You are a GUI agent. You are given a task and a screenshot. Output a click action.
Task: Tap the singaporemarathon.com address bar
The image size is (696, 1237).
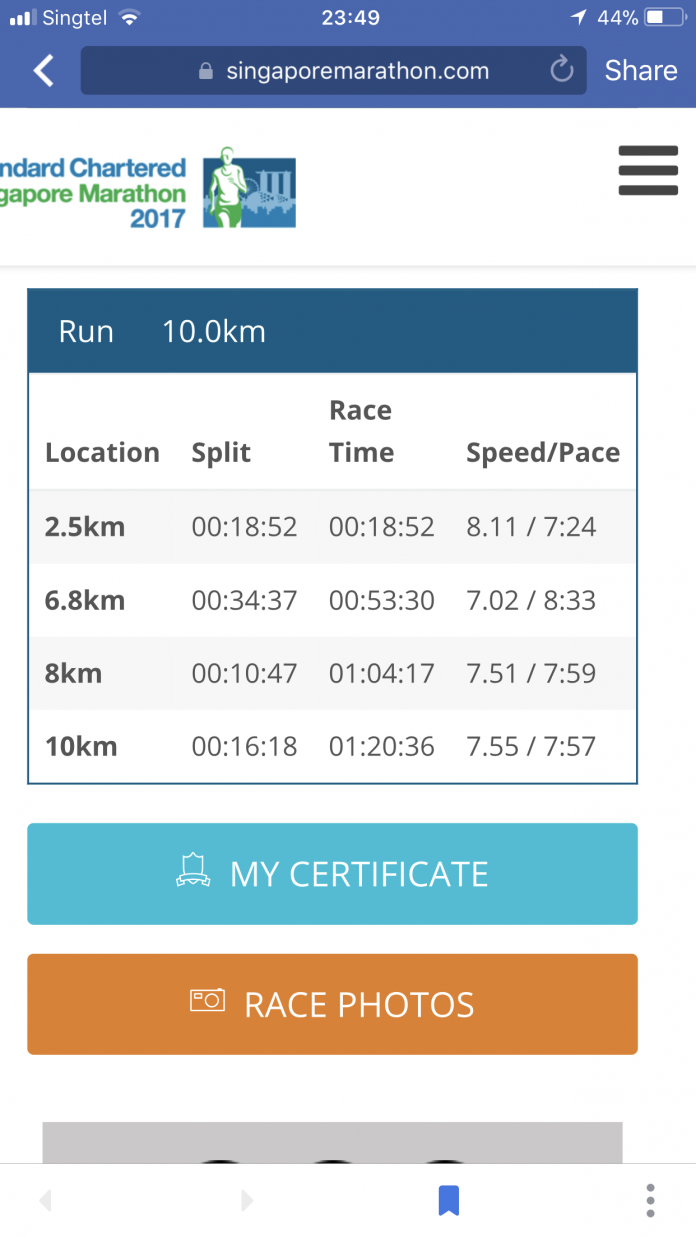tap(333, 71)
